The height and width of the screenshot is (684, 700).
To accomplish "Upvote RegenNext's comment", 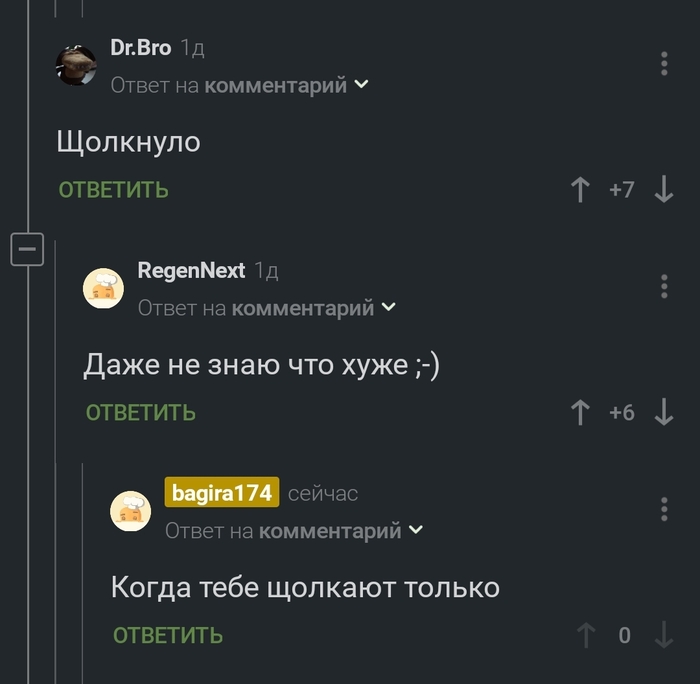I will click(x=580, y=412).
